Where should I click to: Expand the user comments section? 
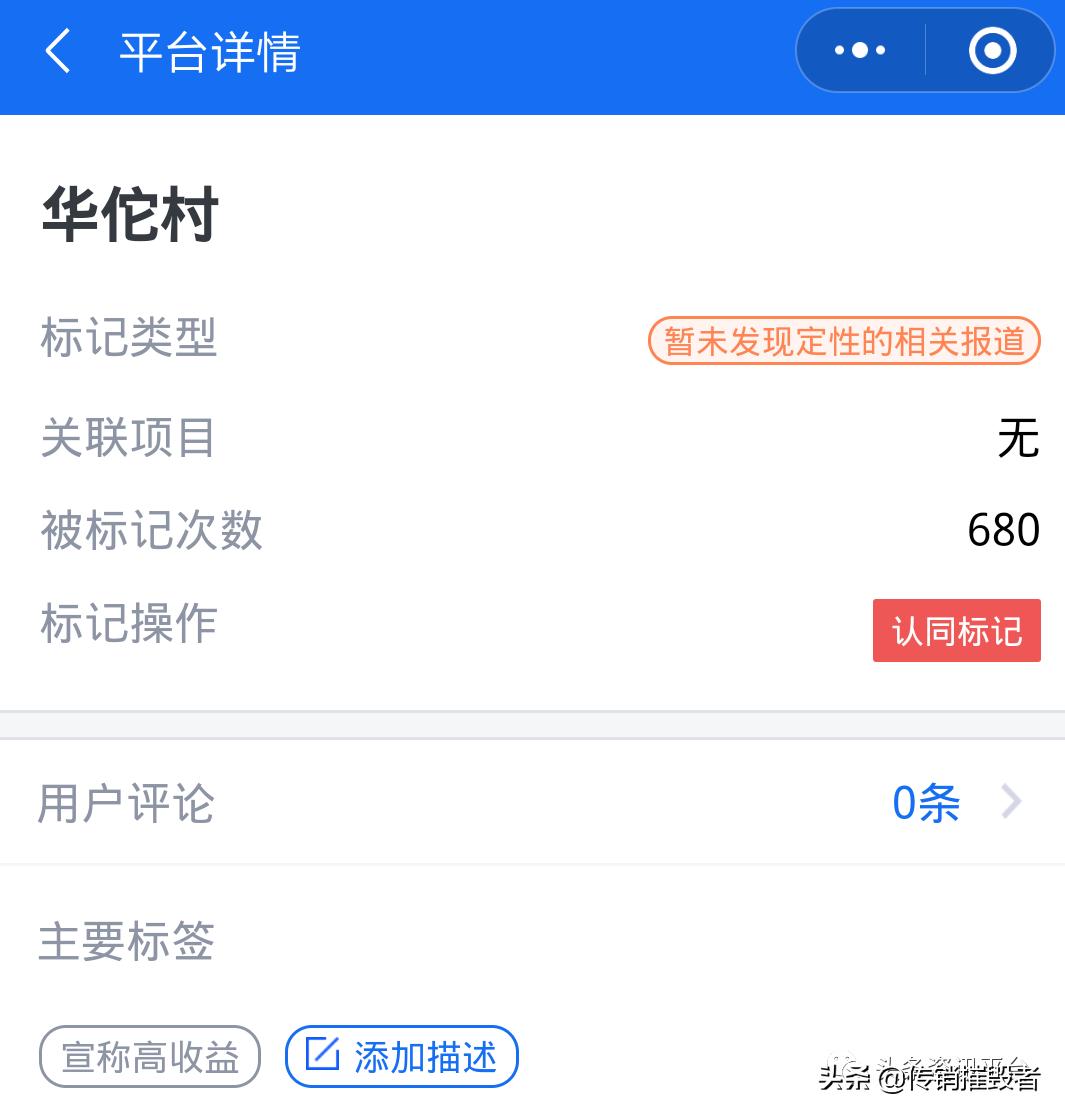(530, 802)
